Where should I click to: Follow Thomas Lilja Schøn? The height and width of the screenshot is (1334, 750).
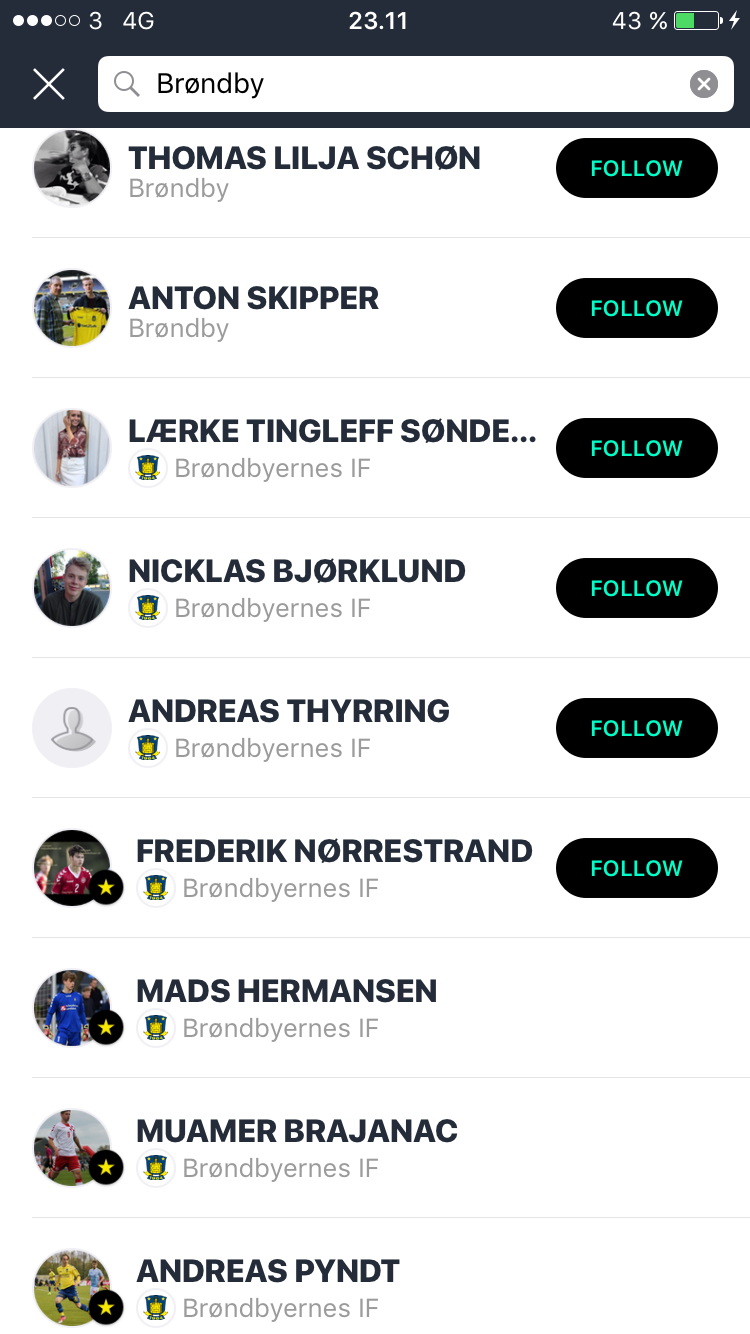pyautogui.click(x=636, y=168)
